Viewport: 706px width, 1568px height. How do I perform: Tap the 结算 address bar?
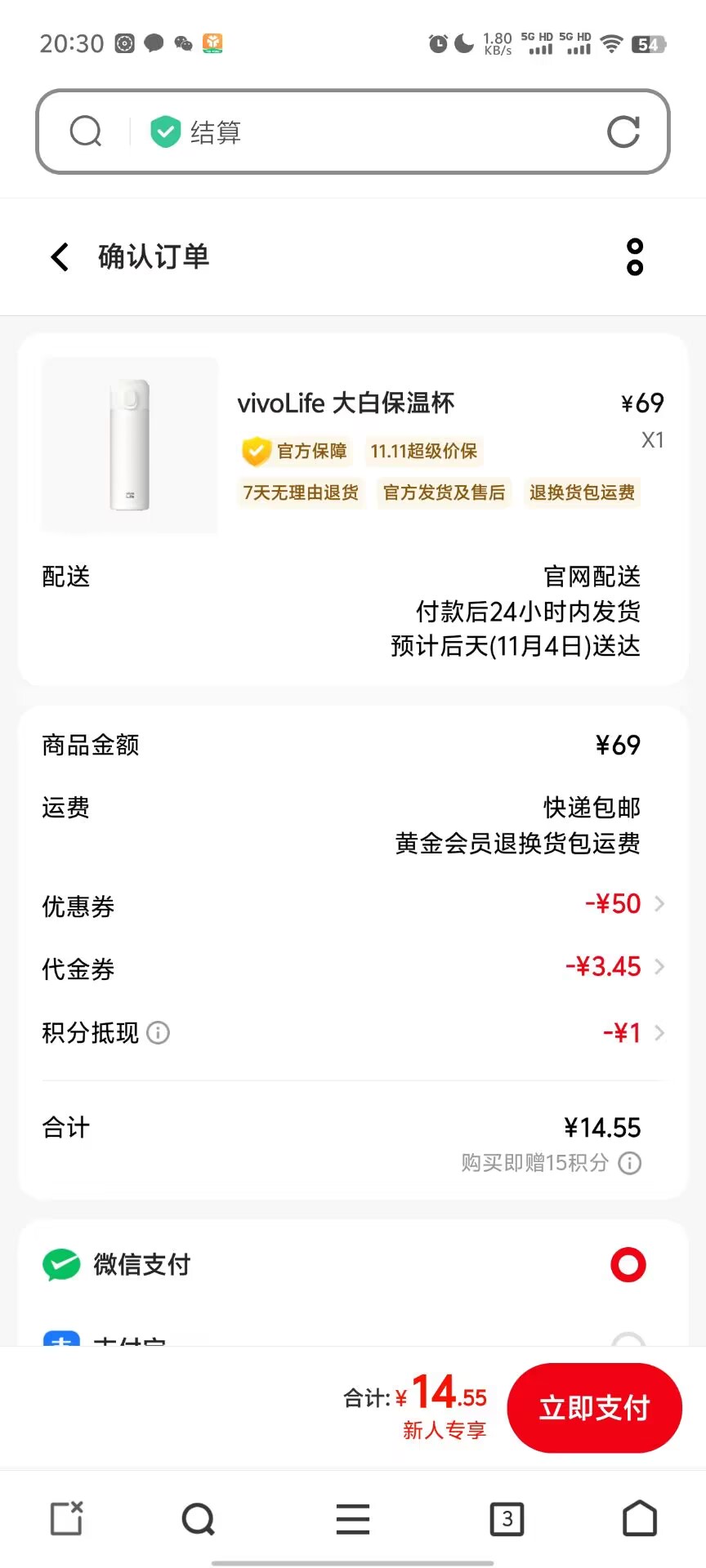(x=353, y=131)
